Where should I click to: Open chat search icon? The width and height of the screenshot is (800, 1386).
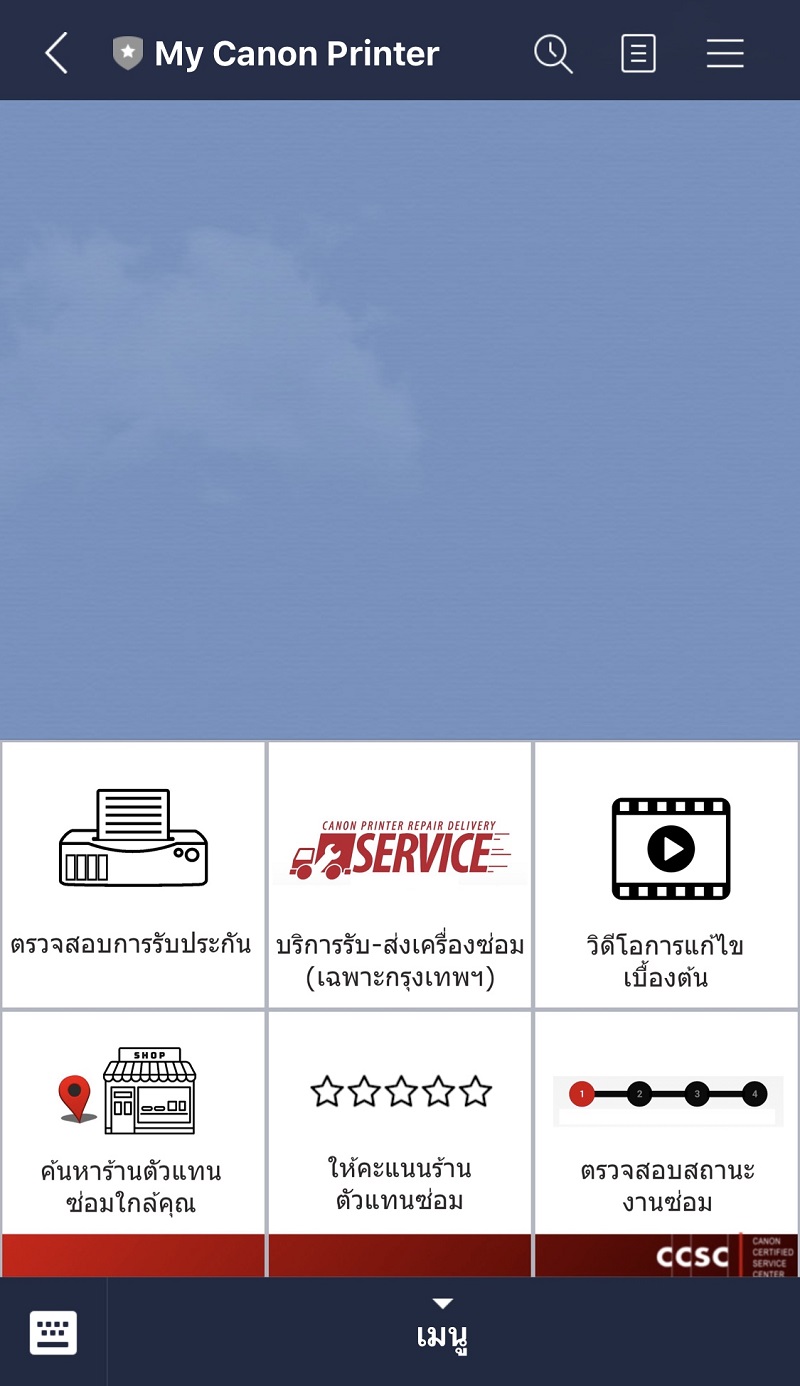click(x=553, y=53)
